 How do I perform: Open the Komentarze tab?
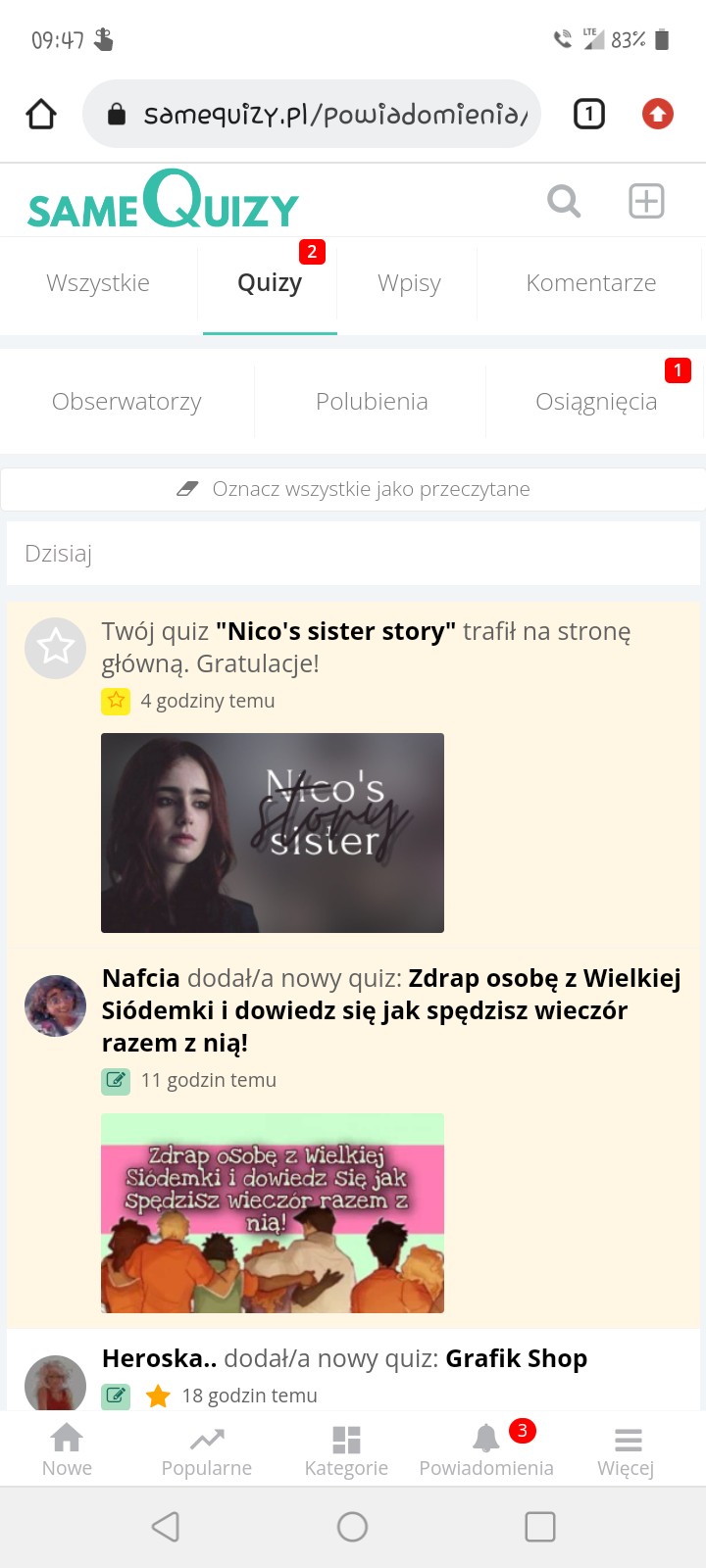tap(590, 283)
